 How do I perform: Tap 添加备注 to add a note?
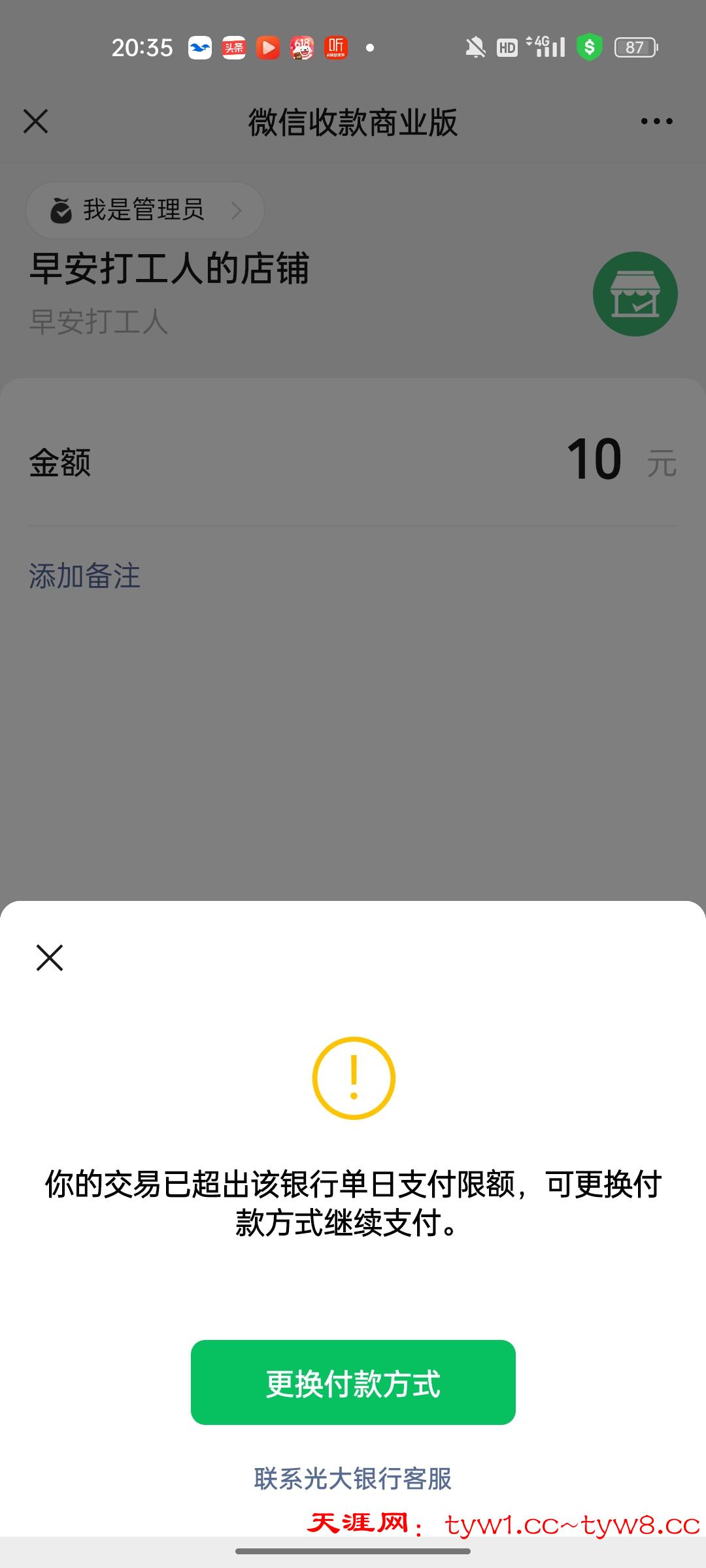(85, 576)
